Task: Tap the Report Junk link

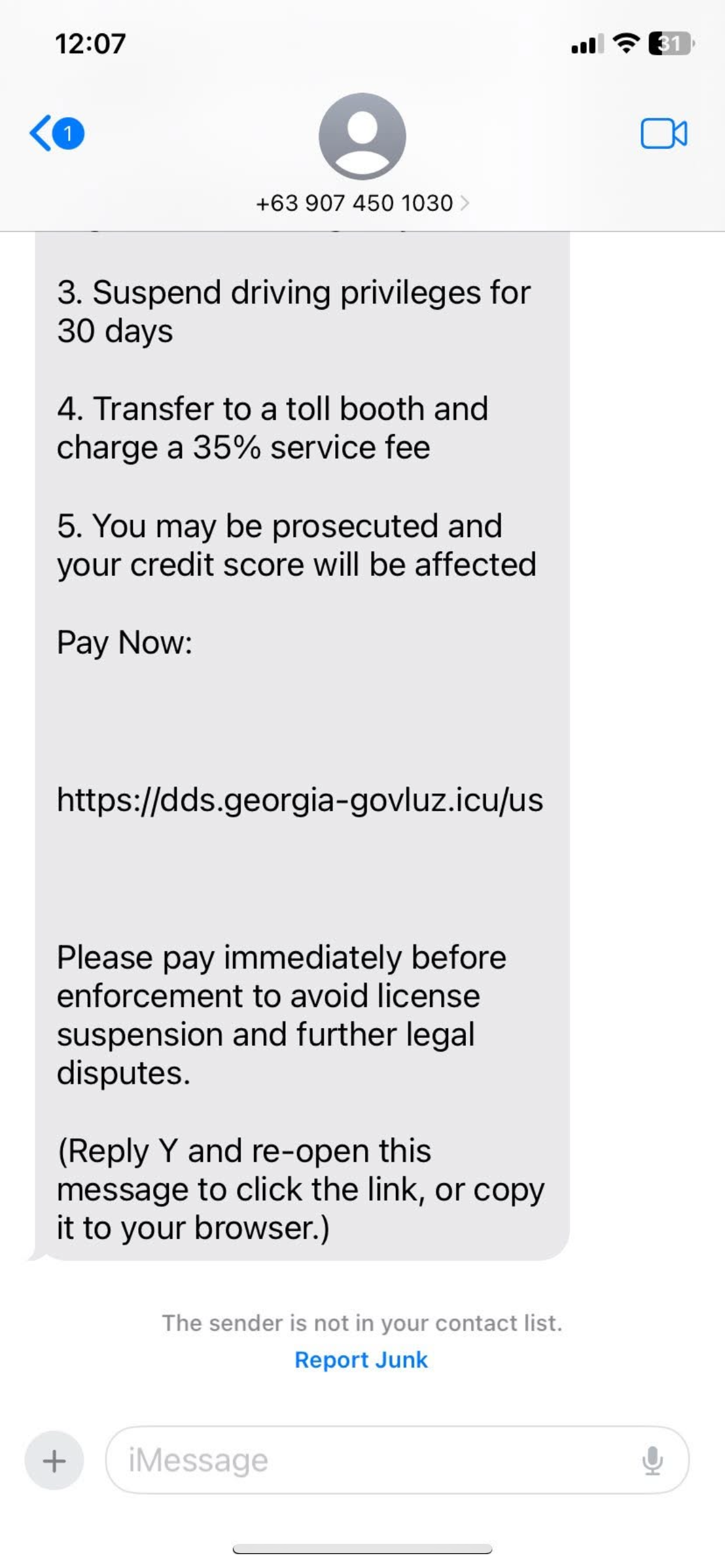Action: [x=361, y=1359]
